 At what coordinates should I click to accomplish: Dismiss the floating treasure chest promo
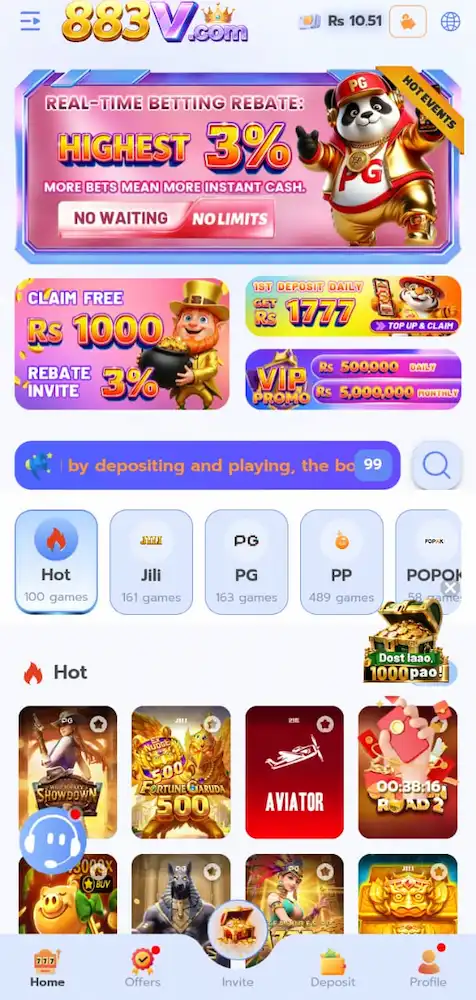coord(450,588)
